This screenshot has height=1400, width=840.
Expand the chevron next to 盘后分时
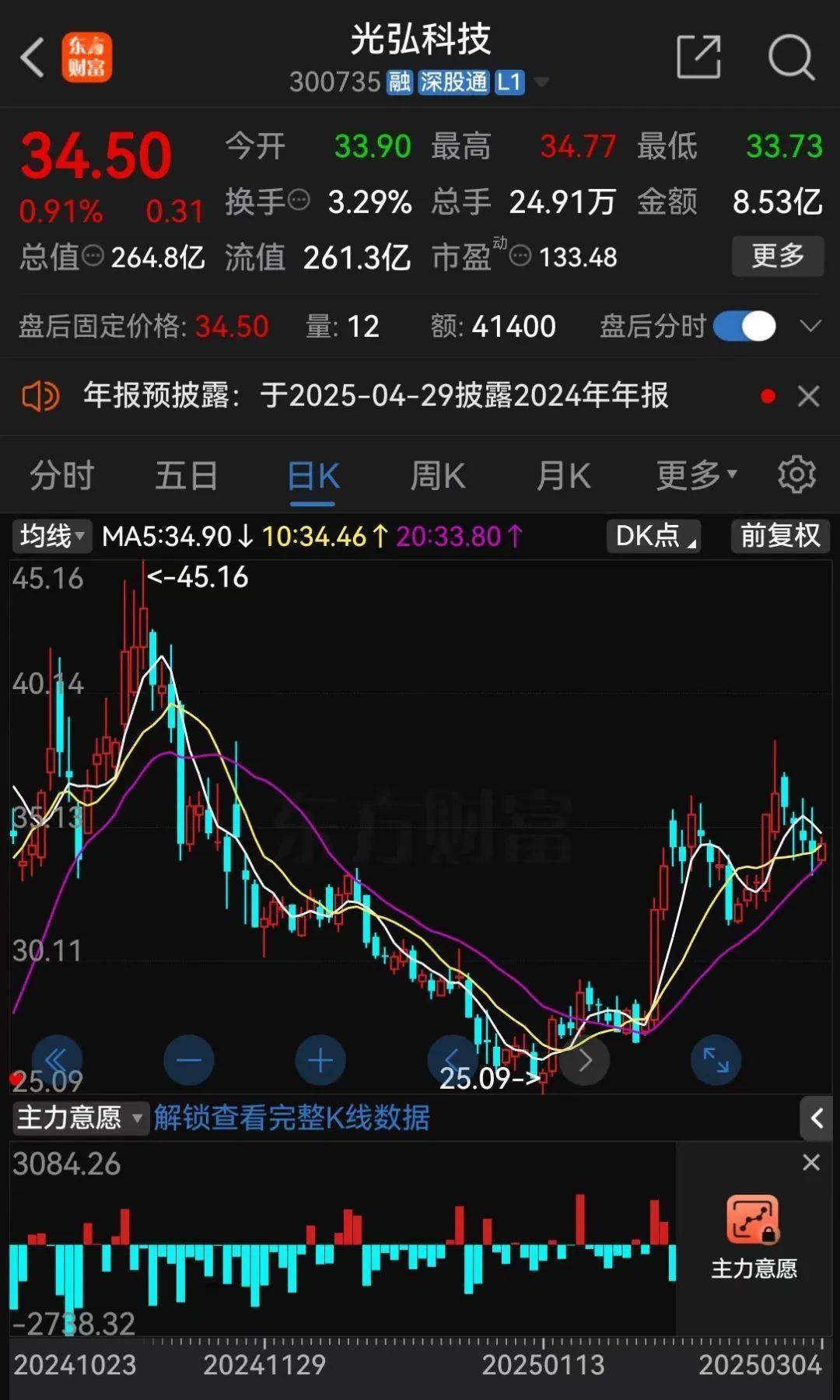810,327
